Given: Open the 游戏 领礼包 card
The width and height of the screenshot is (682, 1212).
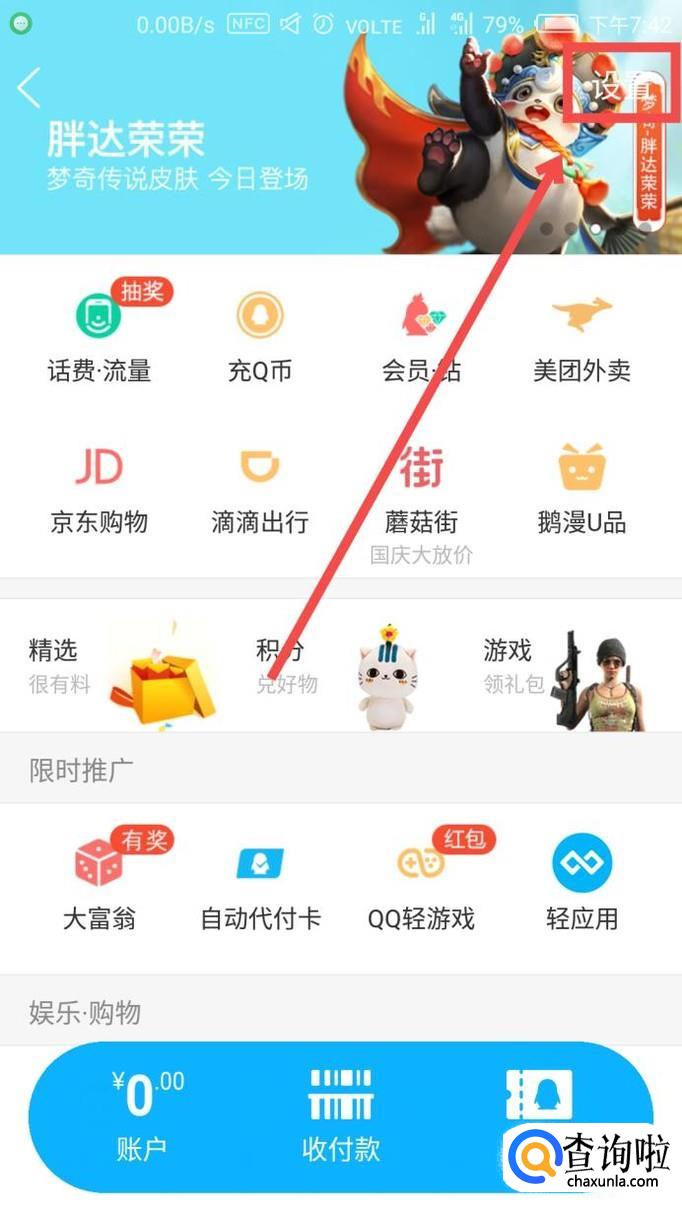Looking at the screenshot, I should (565, 667).
